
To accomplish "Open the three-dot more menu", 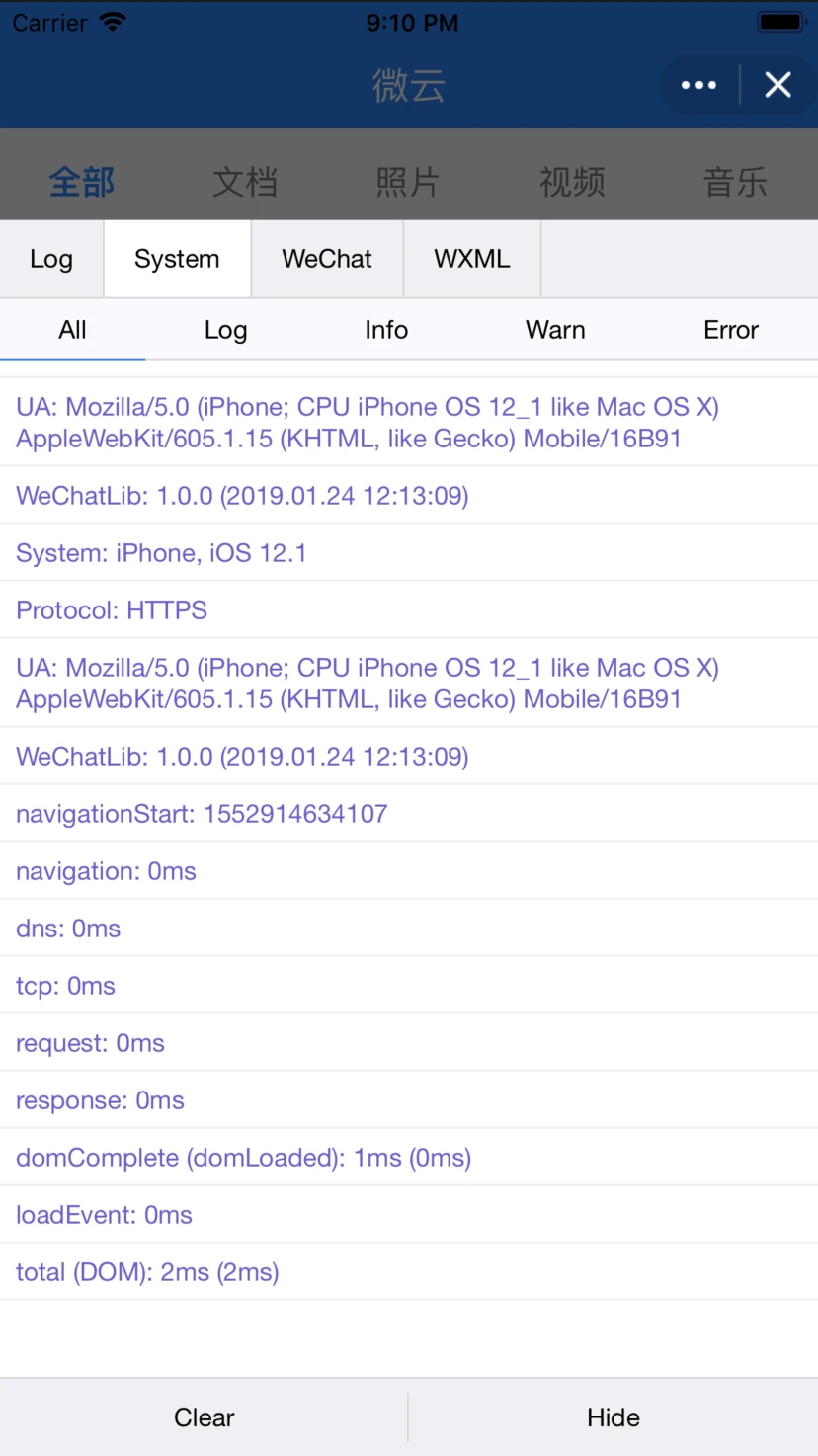I will (698, 85).
